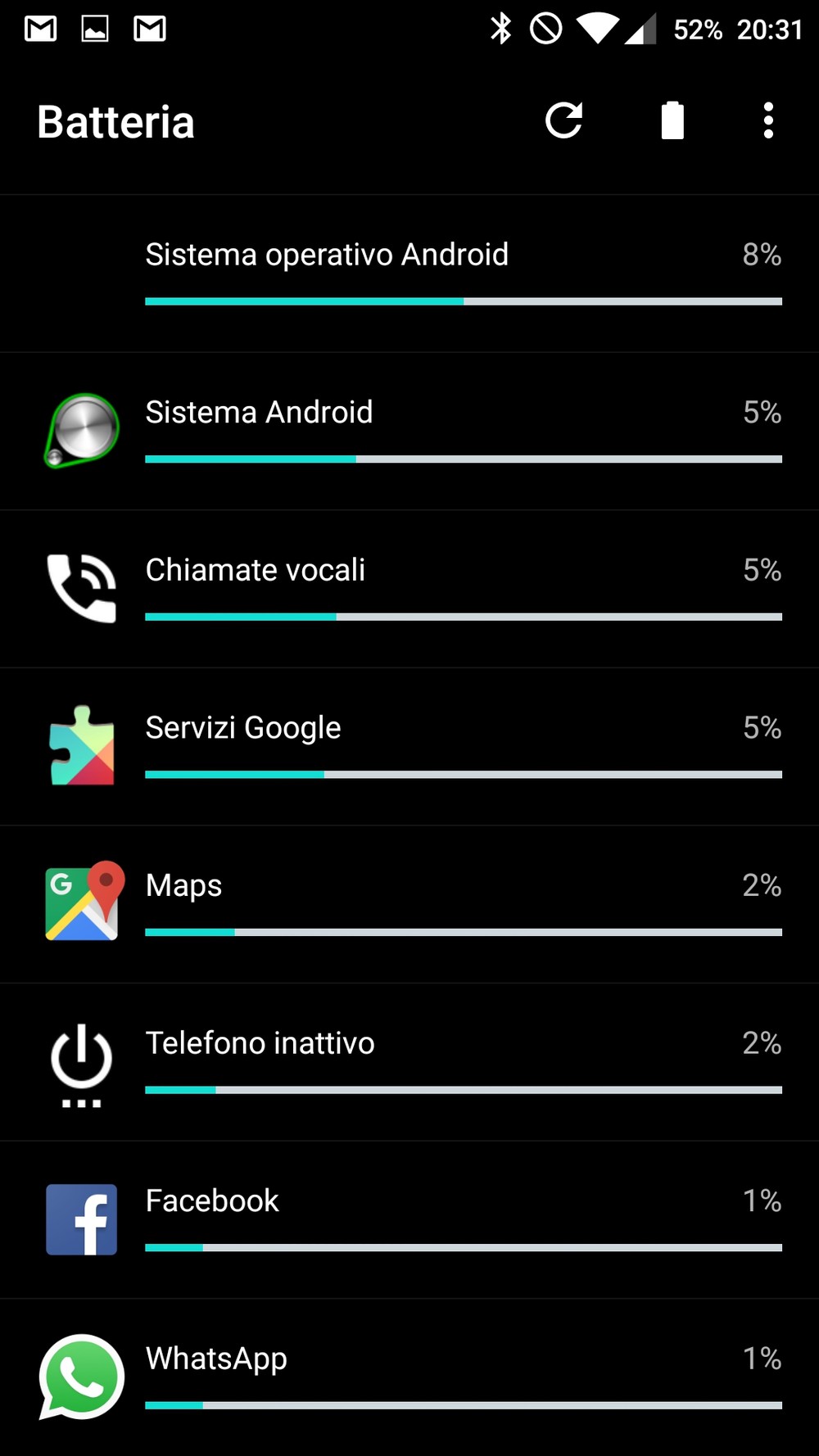Open the overflow menu
Image resolution: width=819 pixels, height=1456 pixels.
pyautogui.click(x=767, y=121)
